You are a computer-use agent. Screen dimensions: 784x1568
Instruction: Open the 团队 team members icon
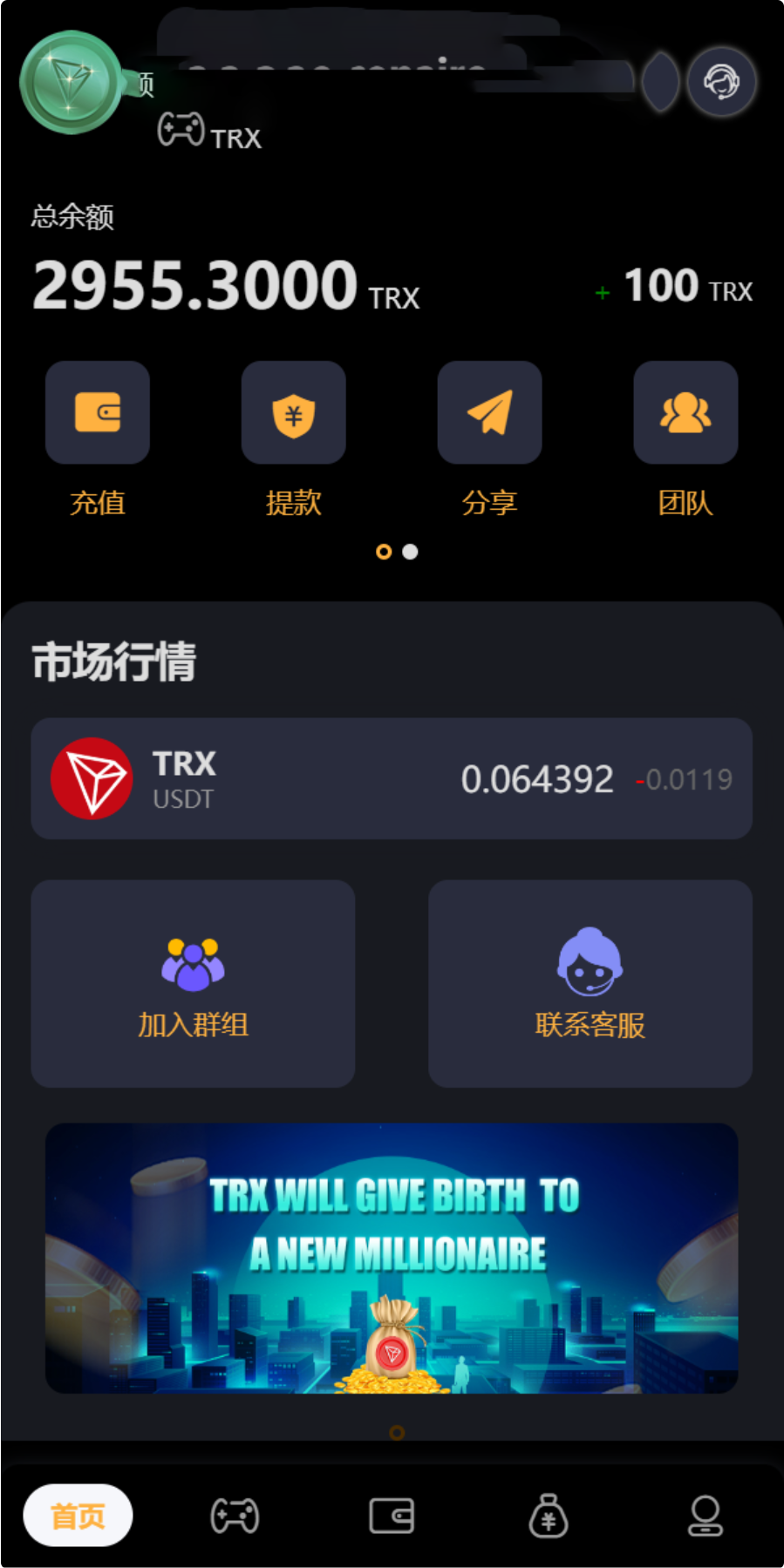click(x=685, y=412)
